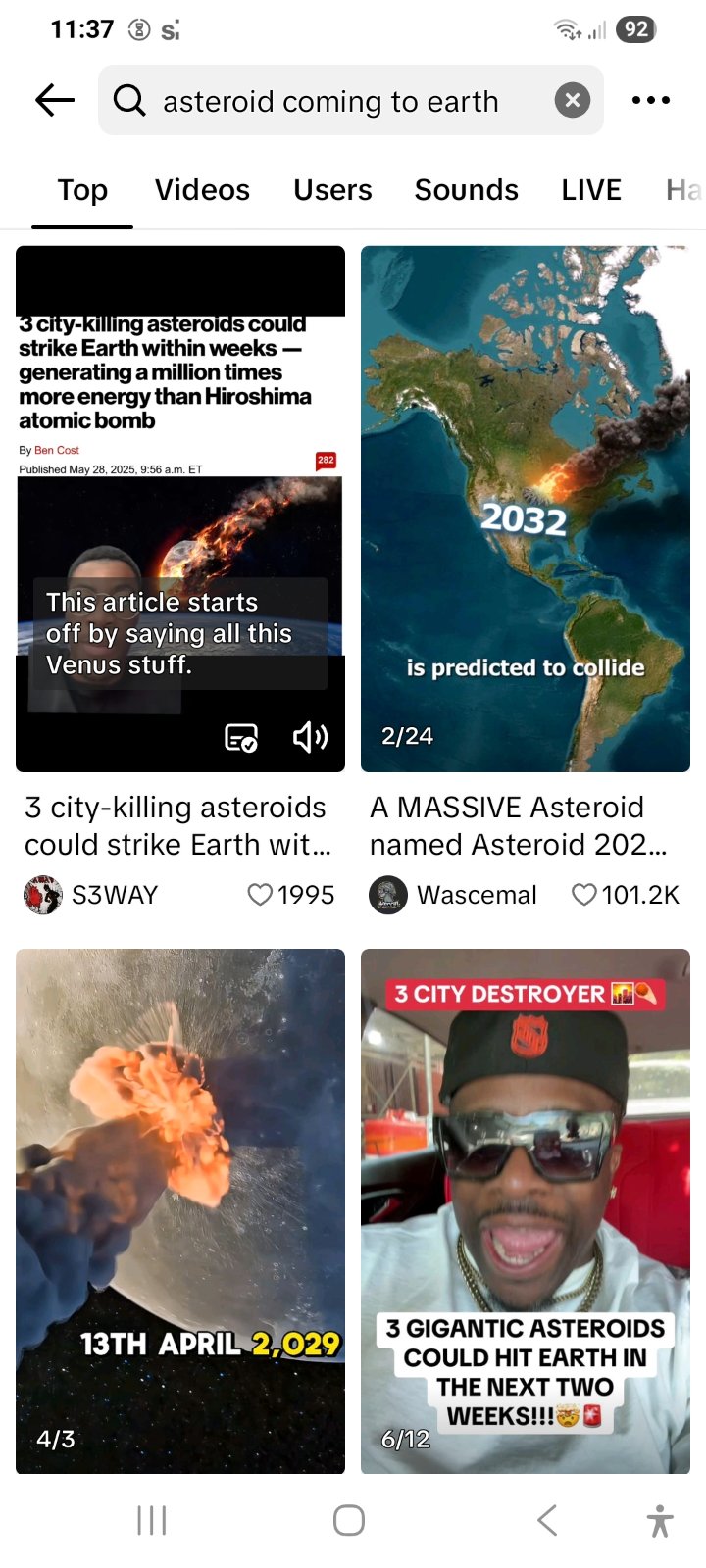Image resolution: width=706 pixels, height=1568 pixels.
Task: Open the 2032 predicted to collide video
Action: click(x=526, y=509)
